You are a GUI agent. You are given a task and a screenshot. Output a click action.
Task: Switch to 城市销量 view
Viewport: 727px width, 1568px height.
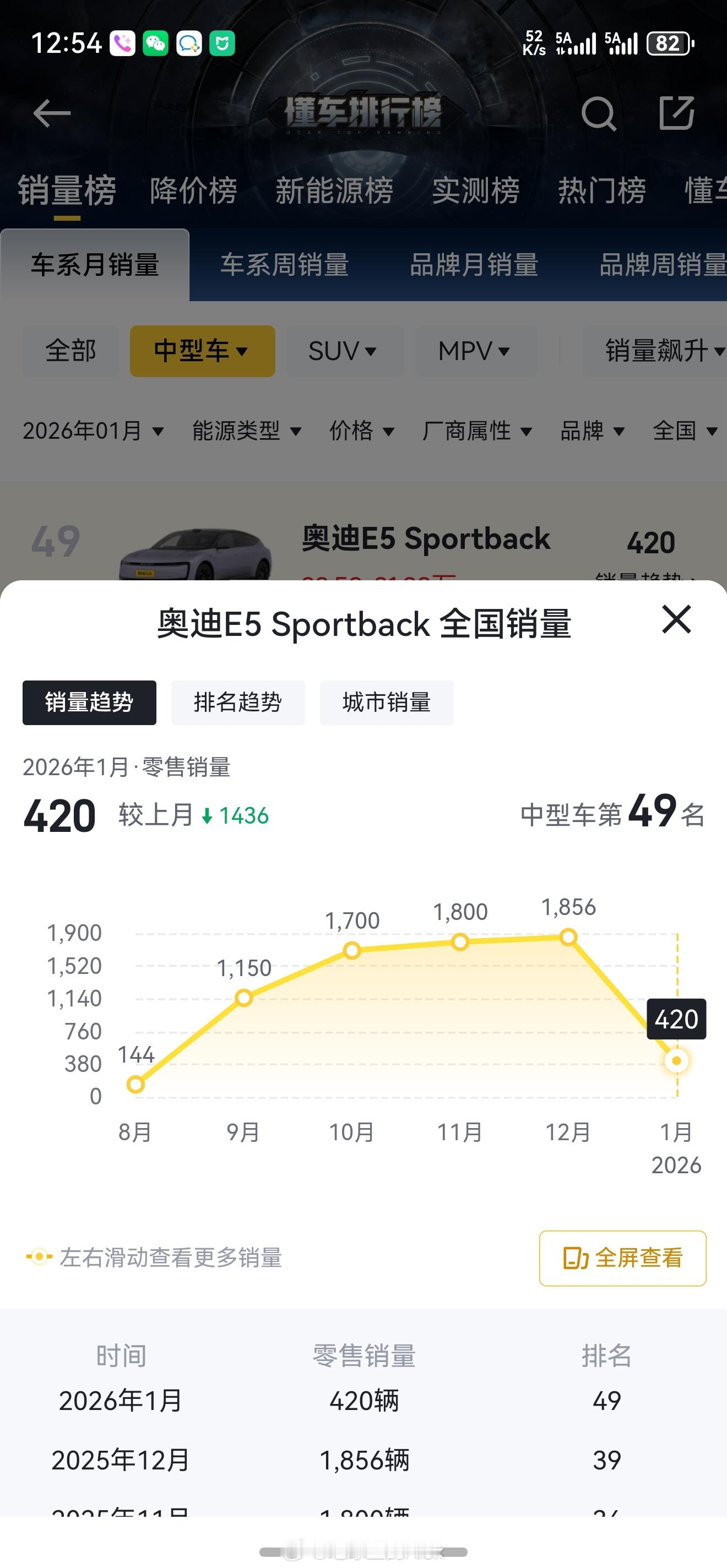click(386, 703)
